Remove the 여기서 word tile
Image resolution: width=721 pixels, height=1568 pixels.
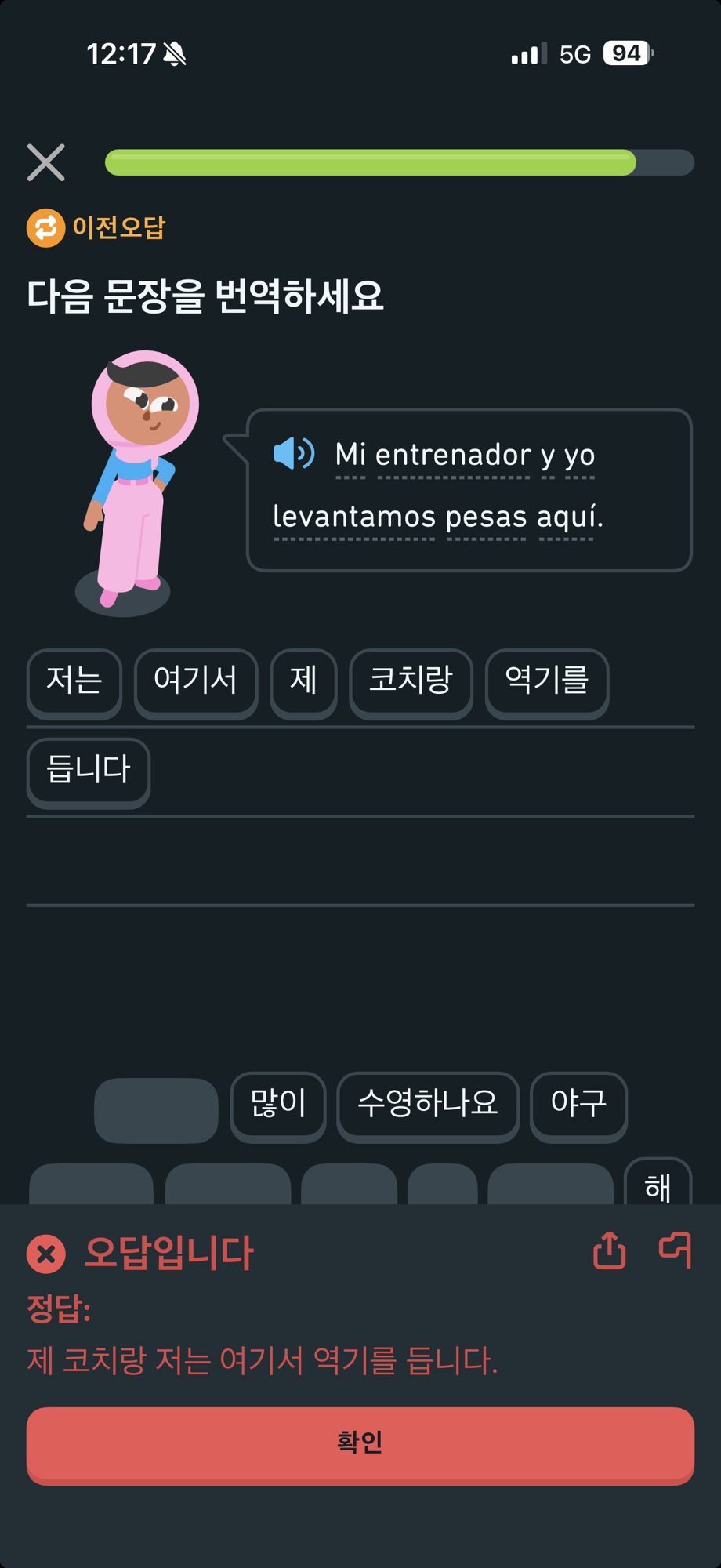click(x=195, y=681)
